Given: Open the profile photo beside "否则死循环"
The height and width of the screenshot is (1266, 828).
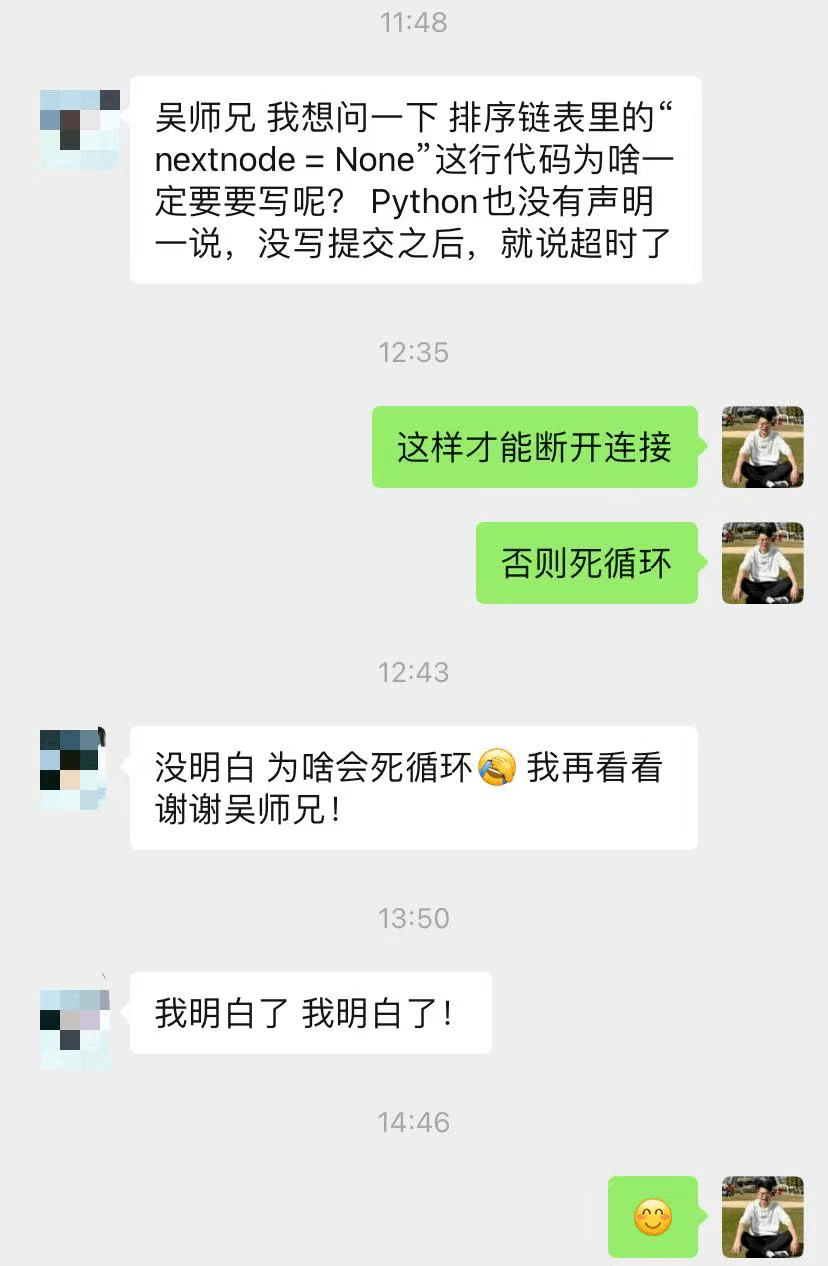Looking at the screenshot, I should (x=763, y=563).
